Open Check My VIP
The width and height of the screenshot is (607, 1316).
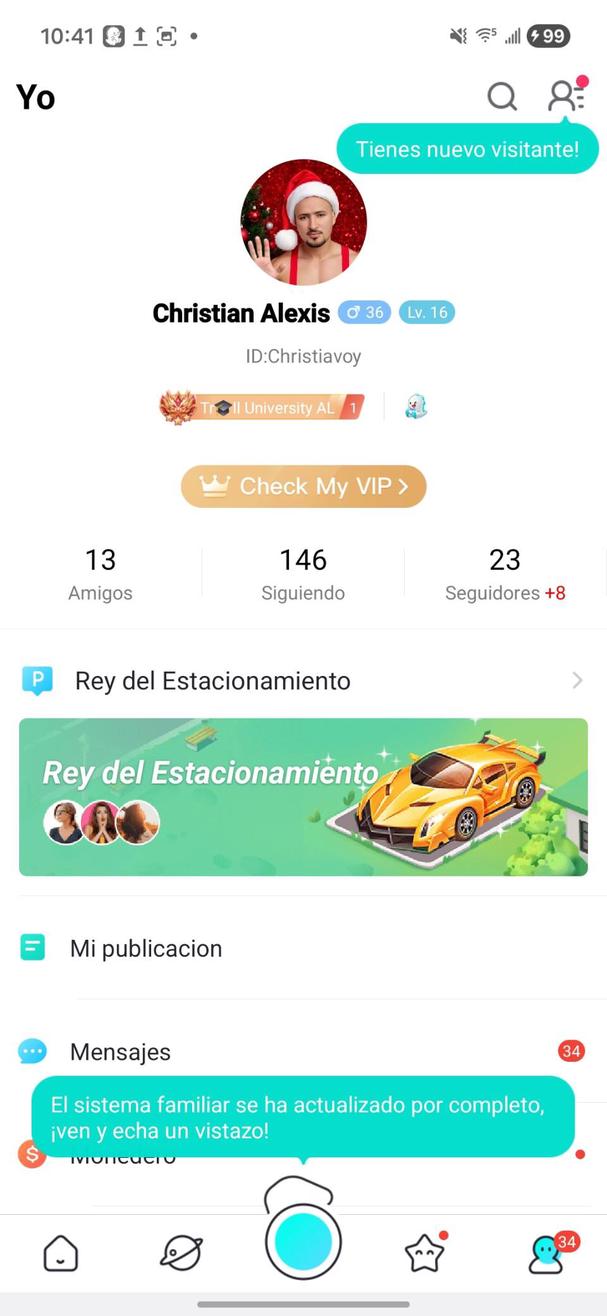tap(303, 486)
